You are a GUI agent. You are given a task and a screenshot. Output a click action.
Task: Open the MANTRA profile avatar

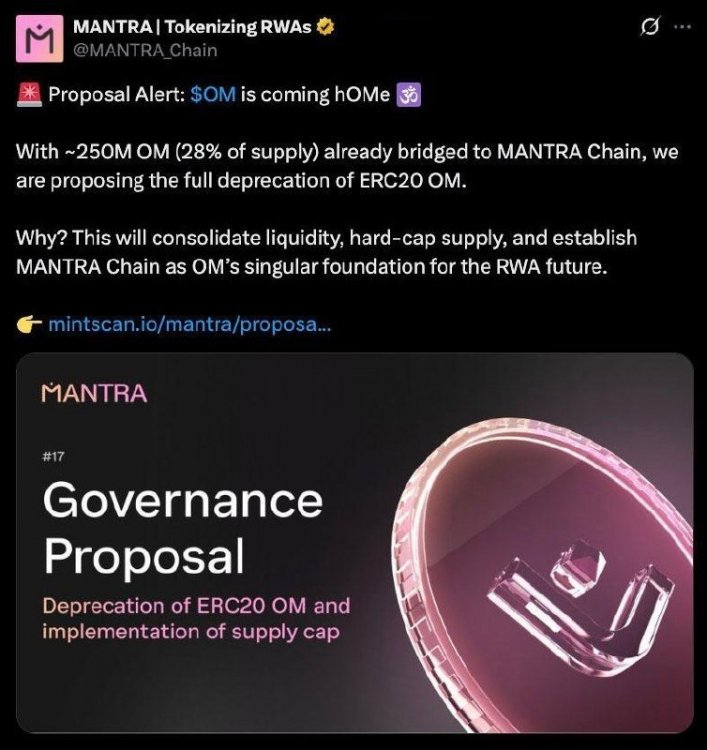(42, 39)
